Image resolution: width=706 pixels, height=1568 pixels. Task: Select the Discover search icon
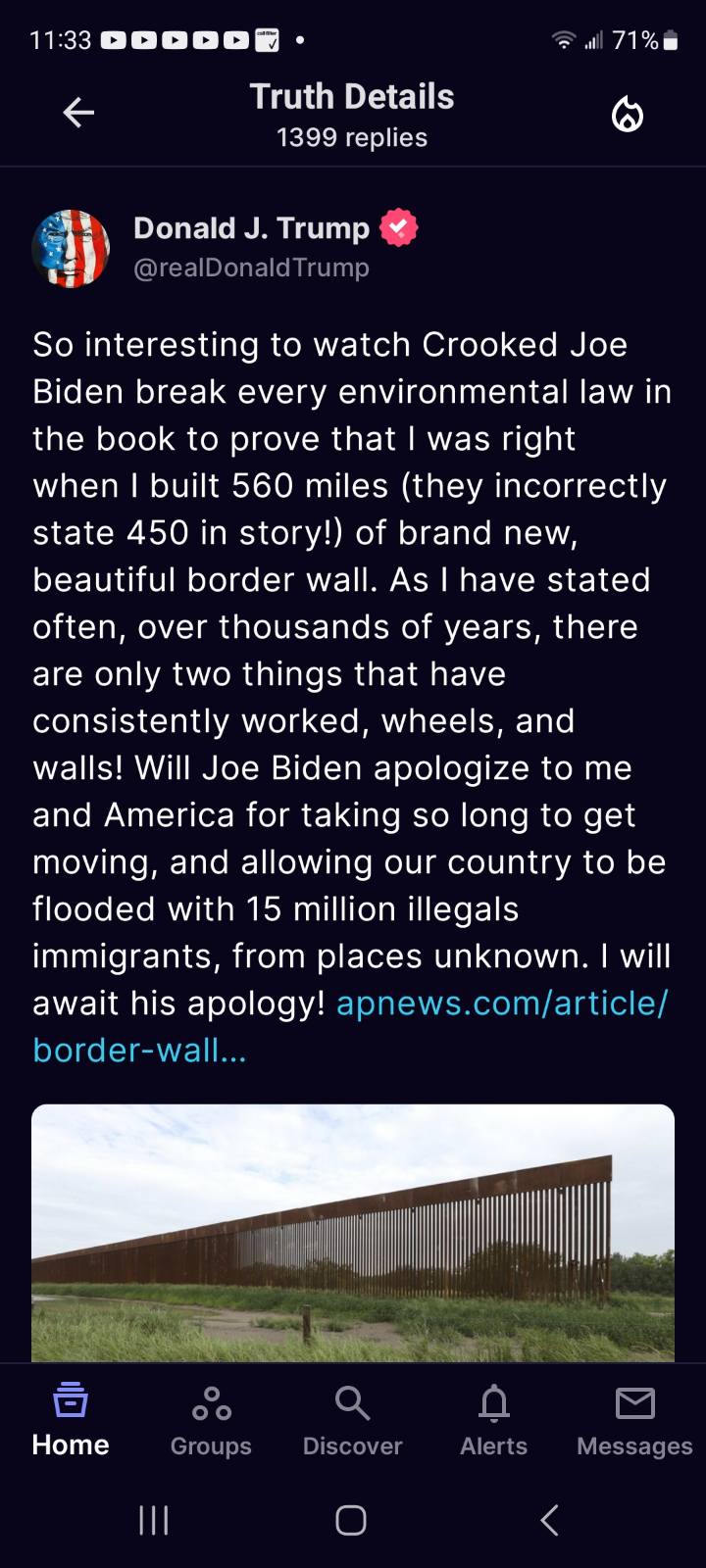[352, 1401]
